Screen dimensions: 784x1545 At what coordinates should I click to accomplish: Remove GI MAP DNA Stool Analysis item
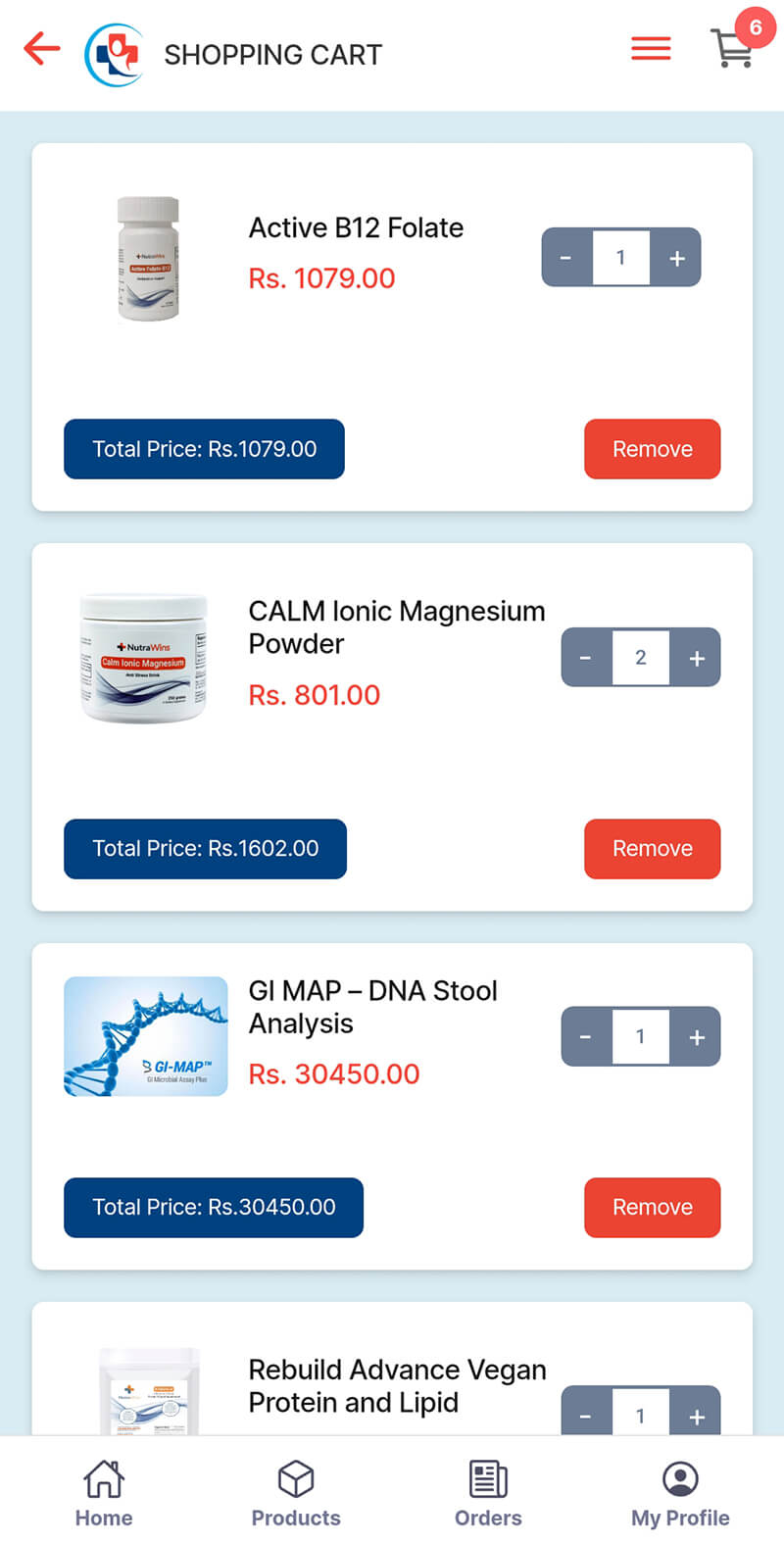(x=653, y=1208)
